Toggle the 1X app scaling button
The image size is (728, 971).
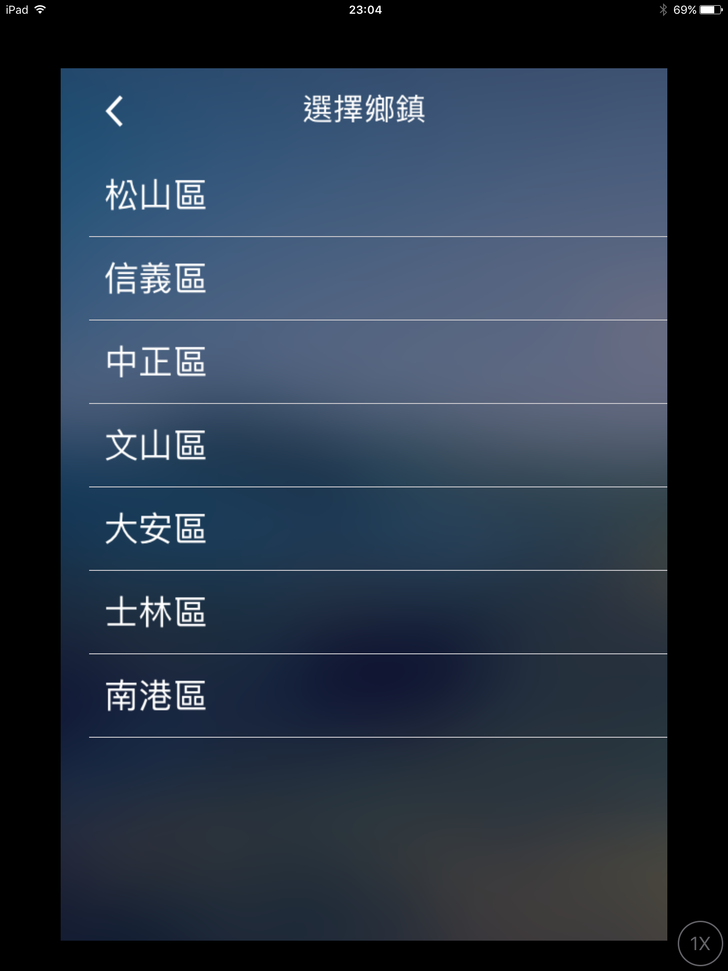click(x=700, y=943)
